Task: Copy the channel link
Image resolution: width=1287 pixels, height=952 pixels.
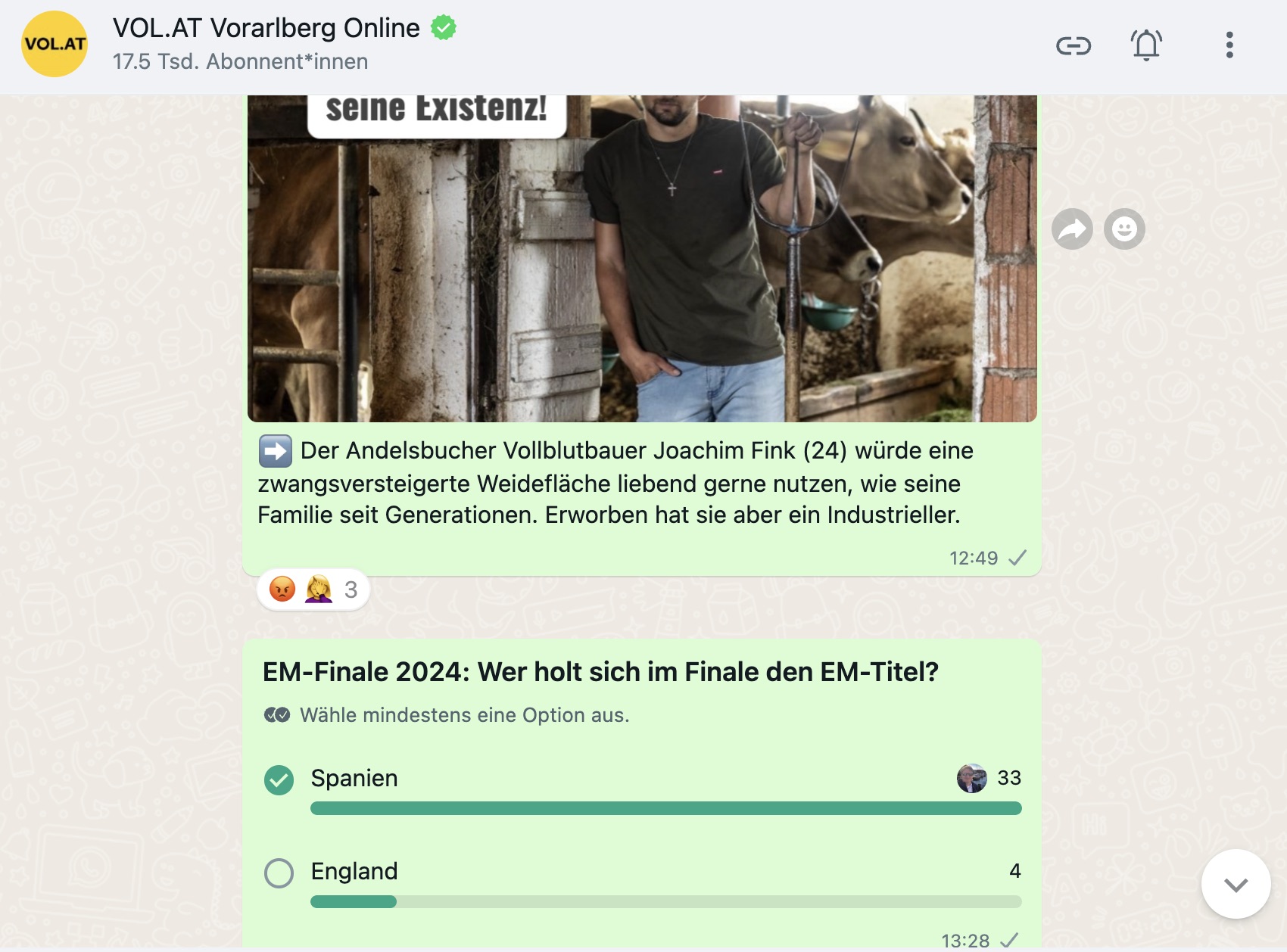Action: [x=1073, y=46]
